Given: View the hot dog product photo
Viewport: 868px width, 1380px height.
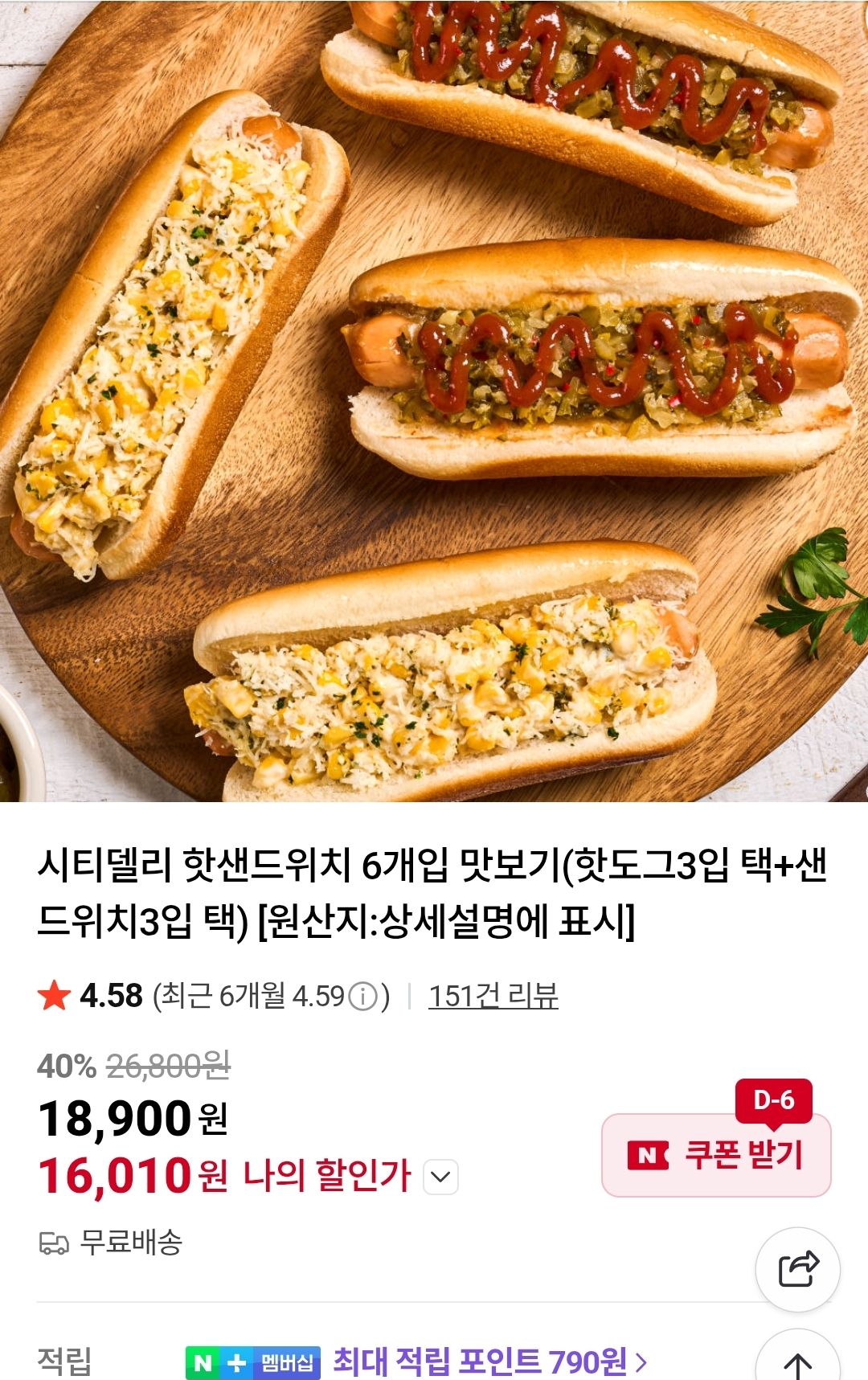Looking at the screenshot, I should point(434,400).
